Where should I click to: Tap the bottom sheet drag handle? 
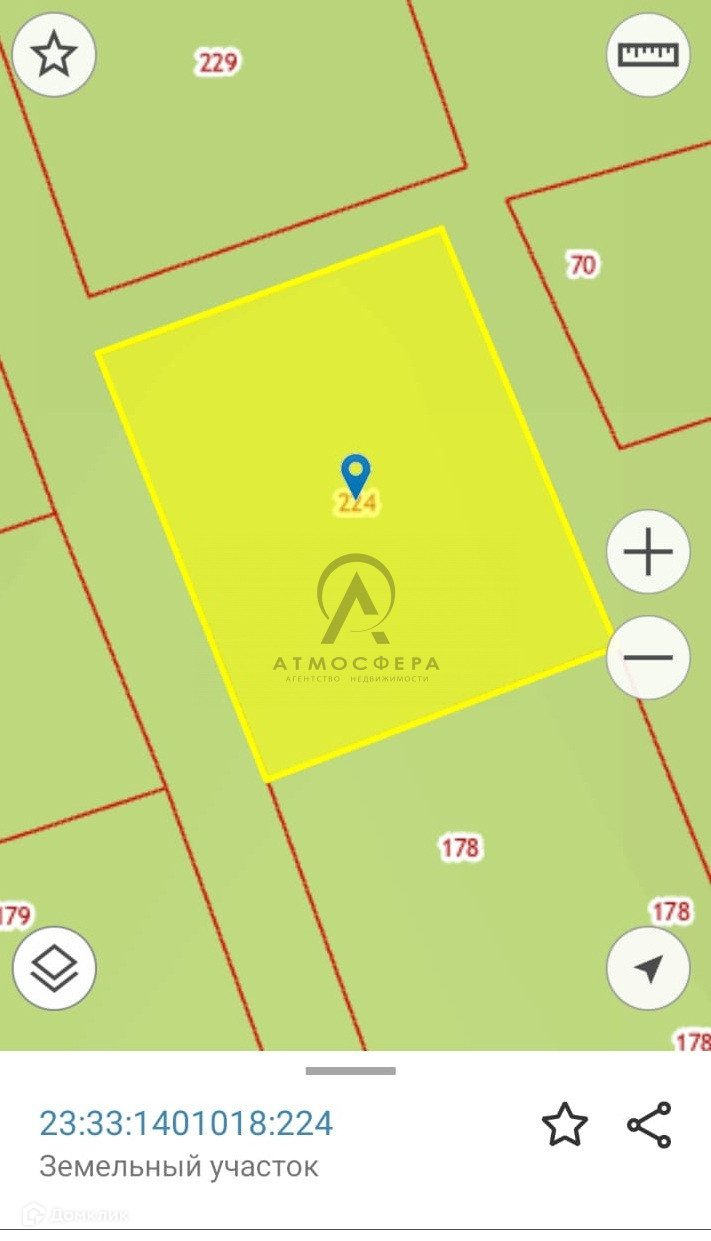350,1071
